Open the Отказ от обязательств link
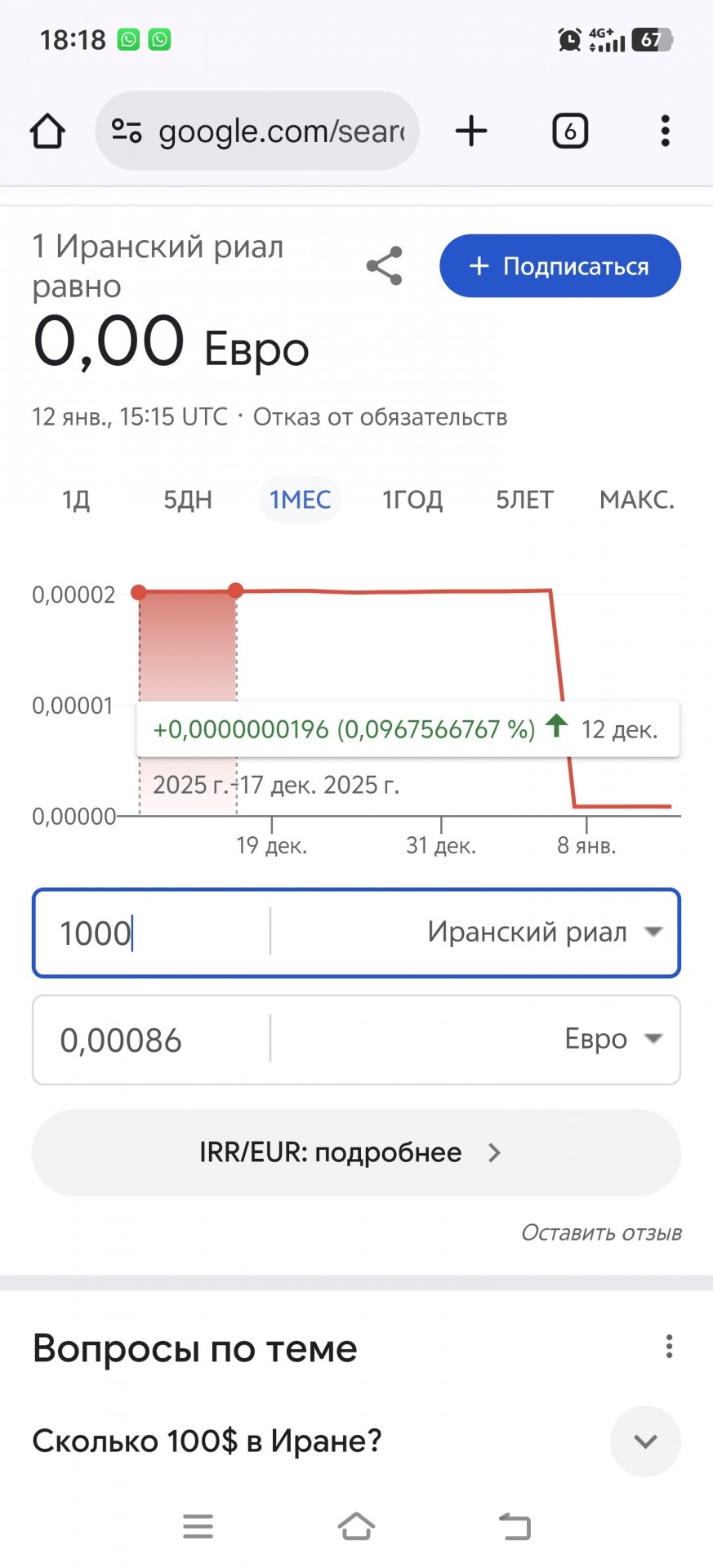Screen dimensions: 713x1568 pyautogui.click(x=380, y=417)
